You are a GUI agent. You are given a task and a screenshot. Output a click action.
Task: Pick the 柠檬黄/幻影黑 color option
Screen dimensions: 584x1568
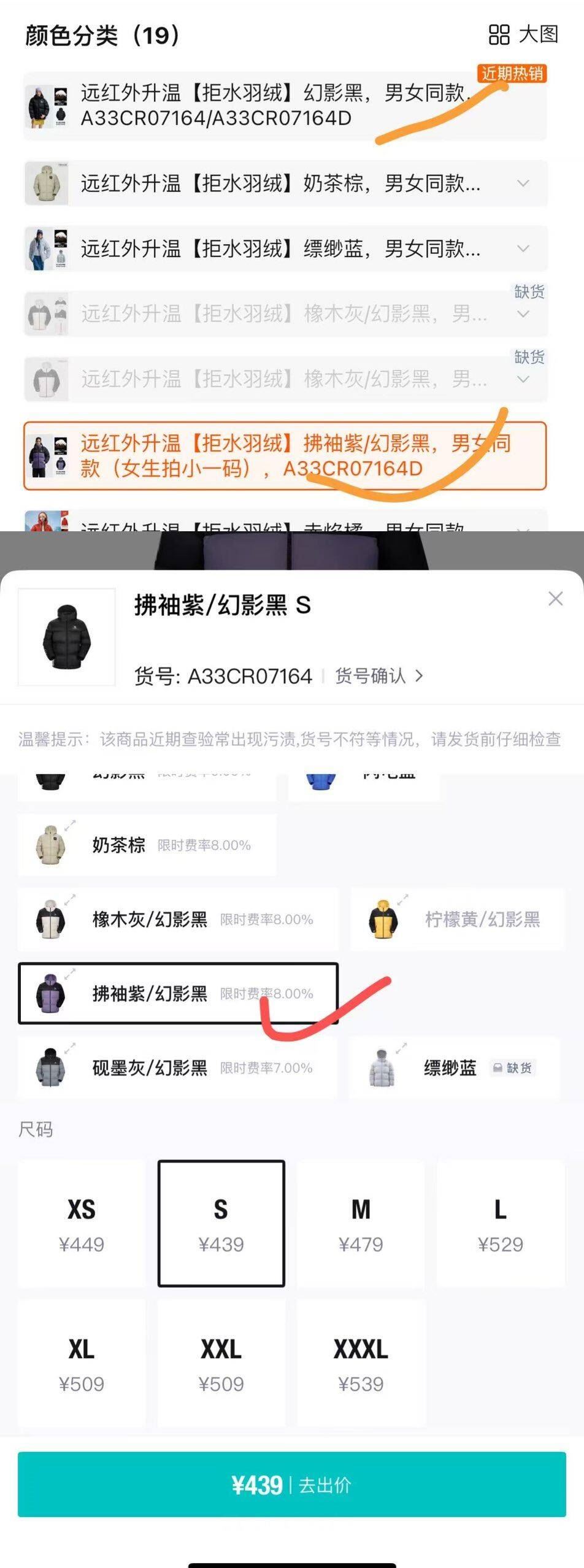pyautogui.click(x=458, y=919)
